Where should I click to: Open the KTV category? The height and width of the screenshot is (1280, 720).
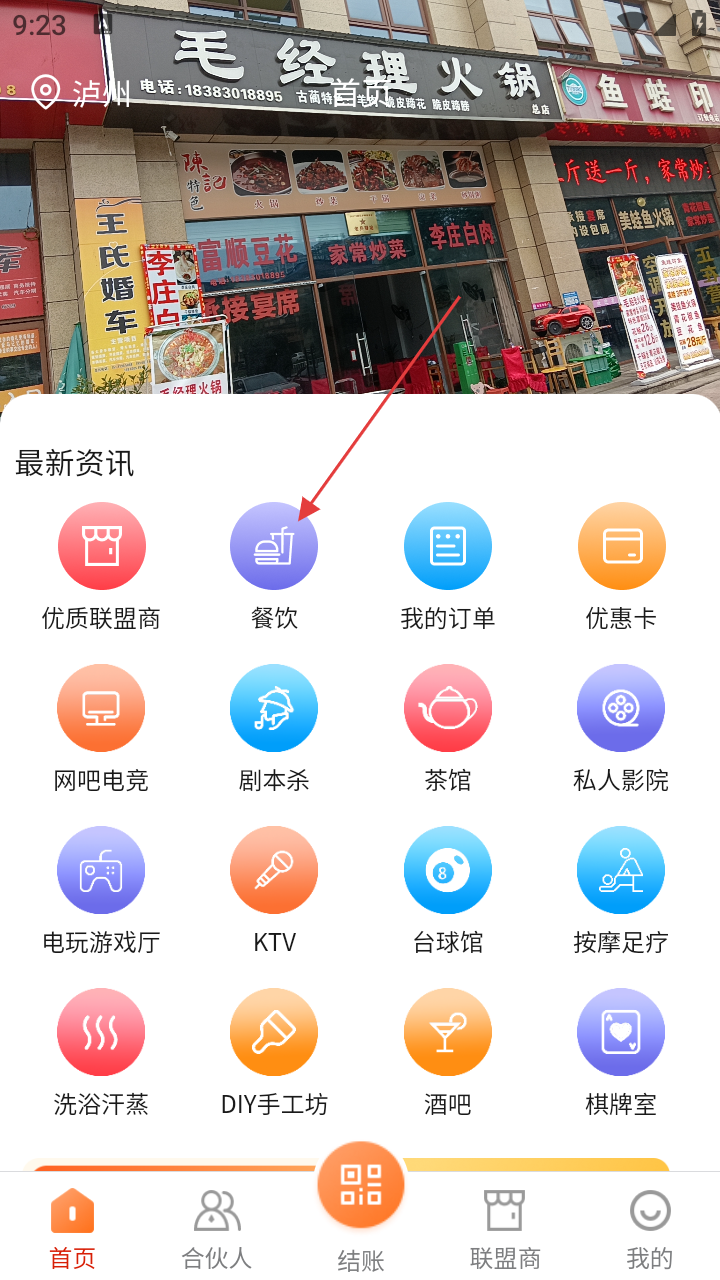pyautogui.click(x=274, y=870)
